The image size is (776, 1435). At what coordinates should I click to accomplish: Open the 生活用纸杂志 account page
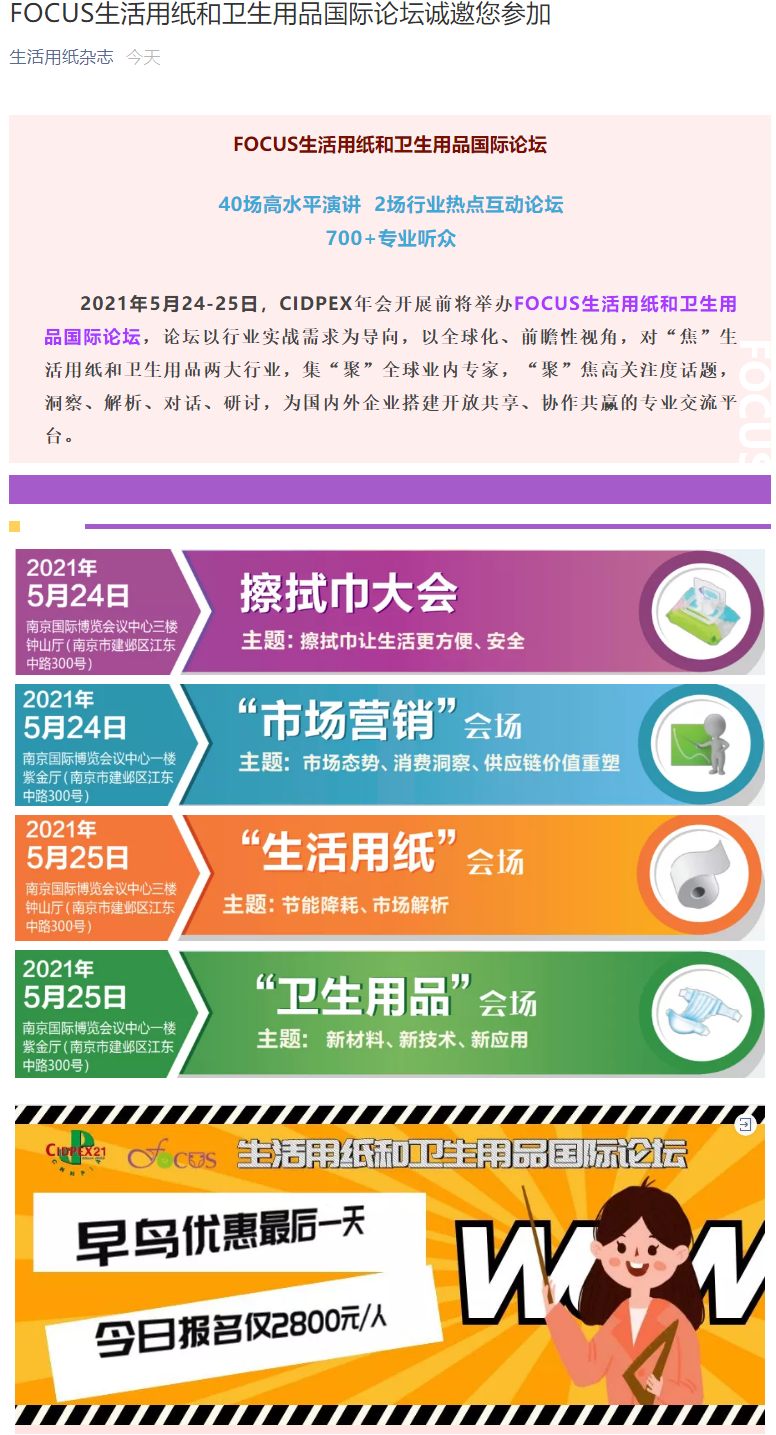tap(61, 57)
